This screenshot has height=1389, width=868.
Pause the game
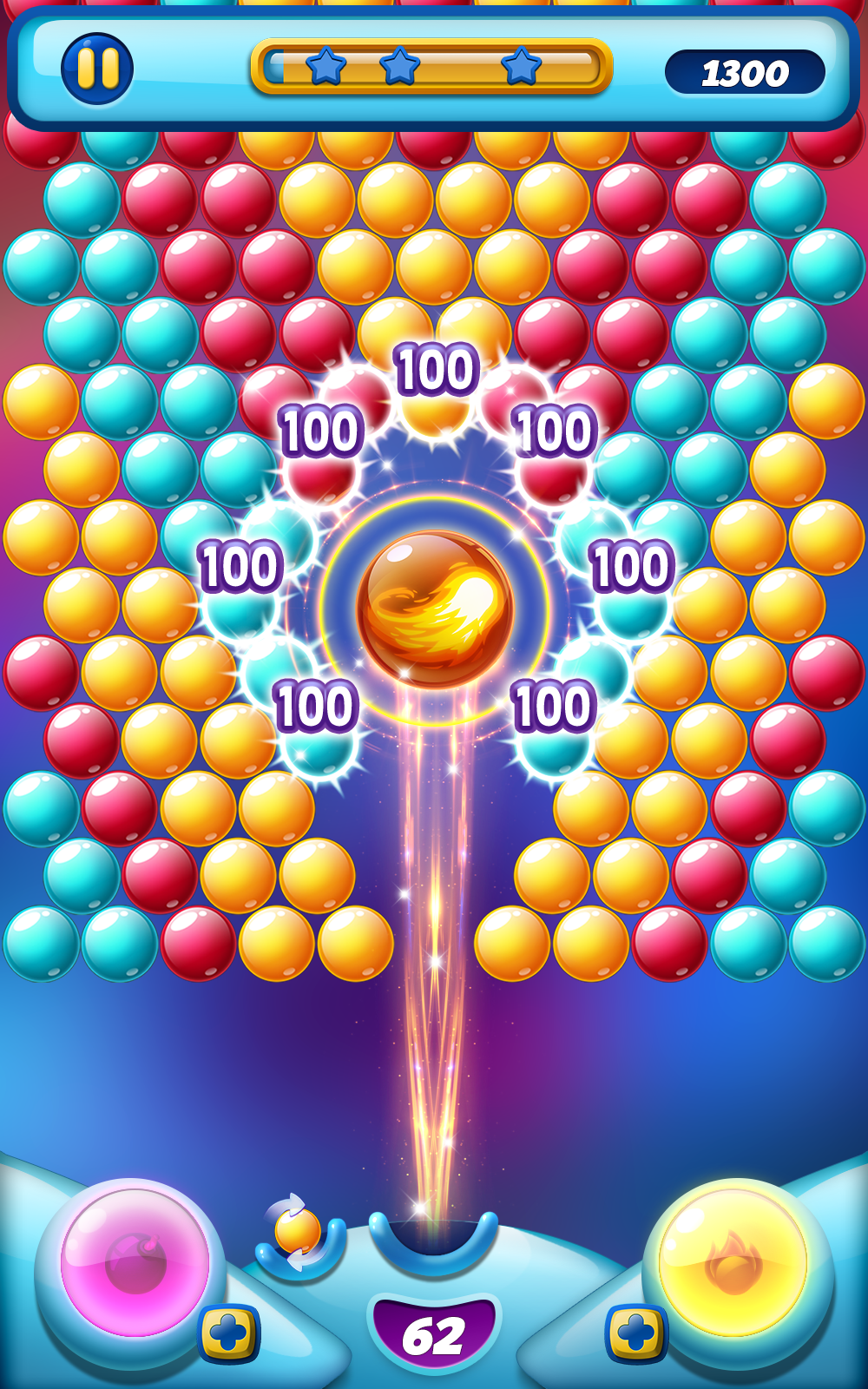tap(97, 69)
